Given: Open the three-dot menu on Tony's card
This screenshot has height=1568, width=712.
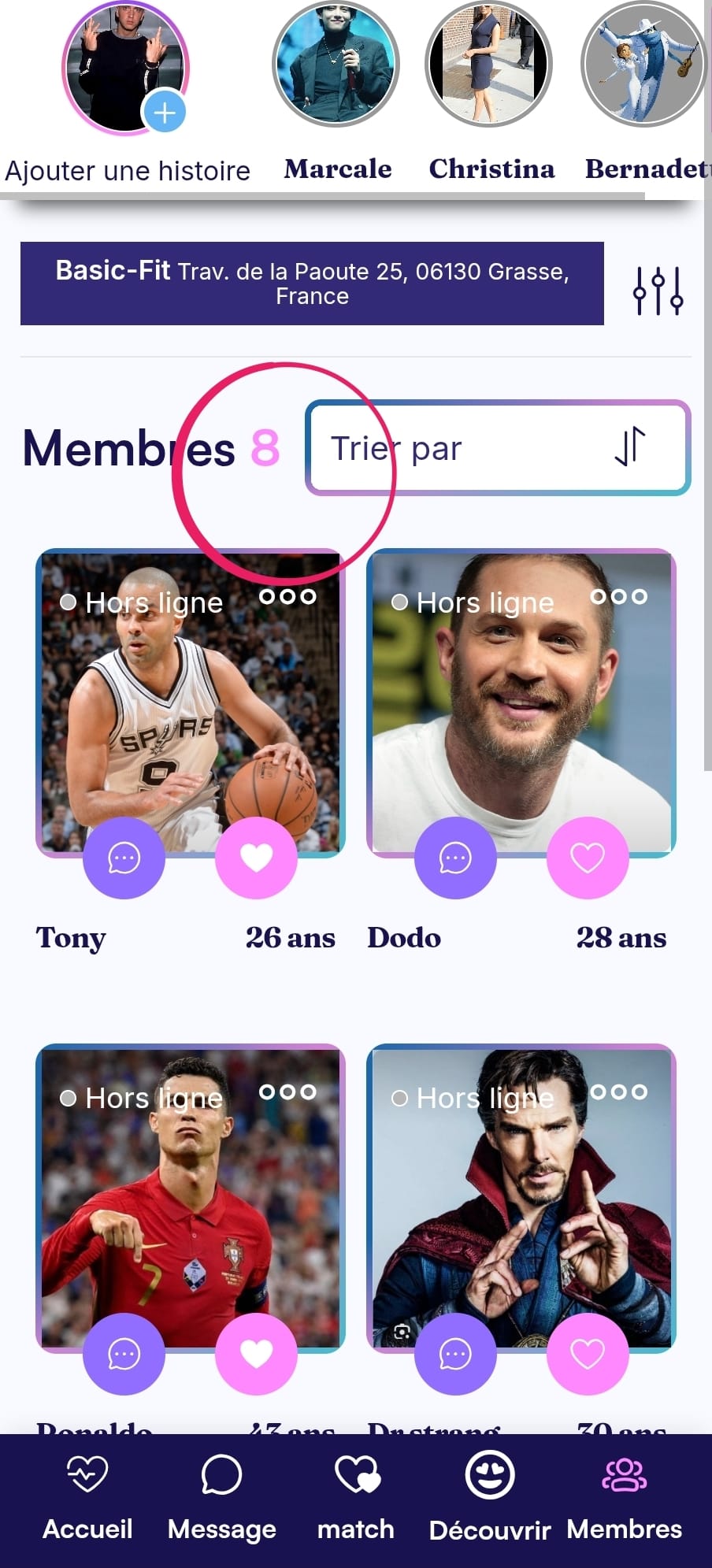Looking at the screenshot, I should [x=287, y=596].
